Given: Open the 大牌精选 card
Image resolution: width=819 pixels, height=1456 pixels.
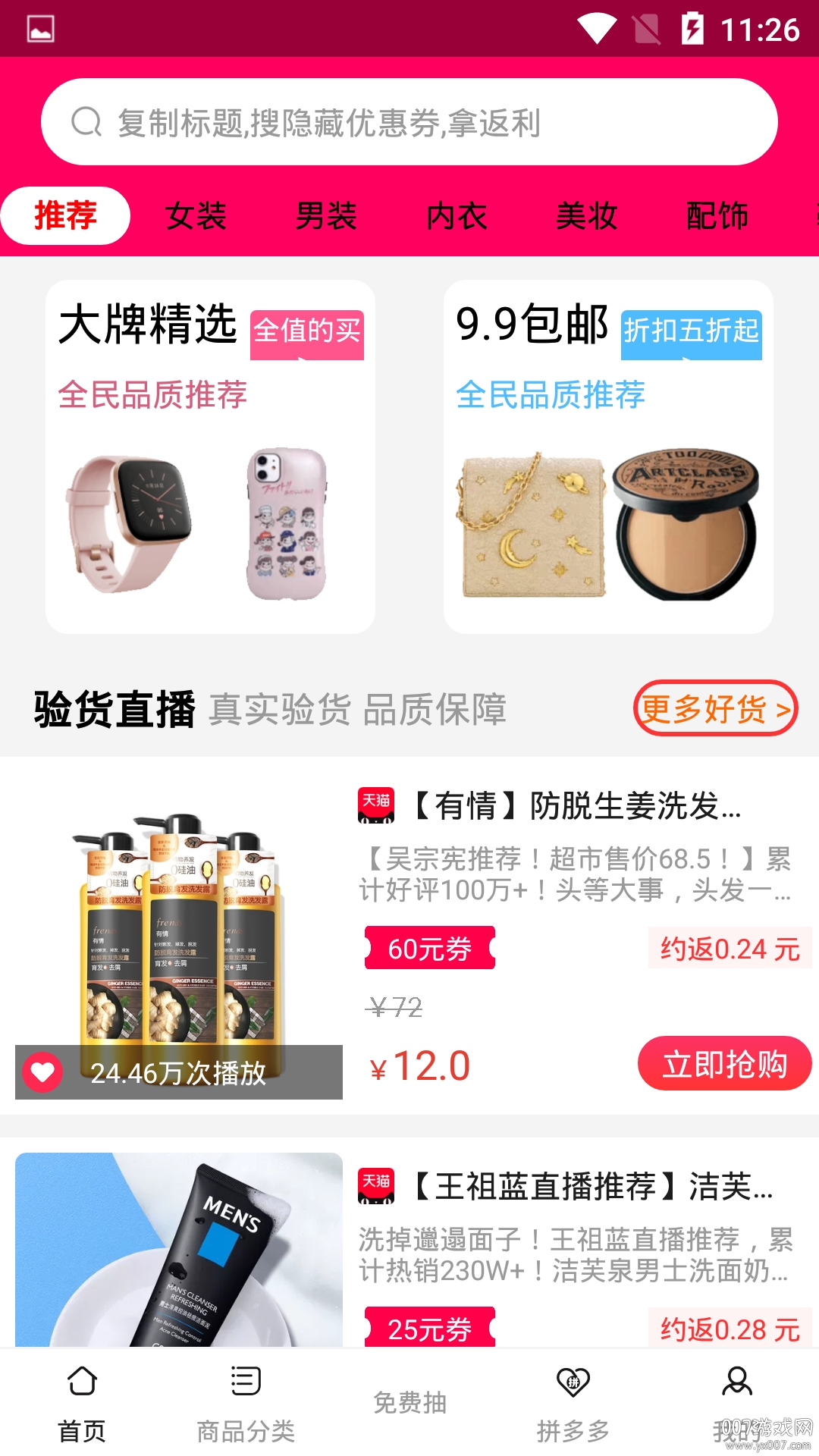Looking at the screenshot, I should pyautogui.click(x=210, y=457).
